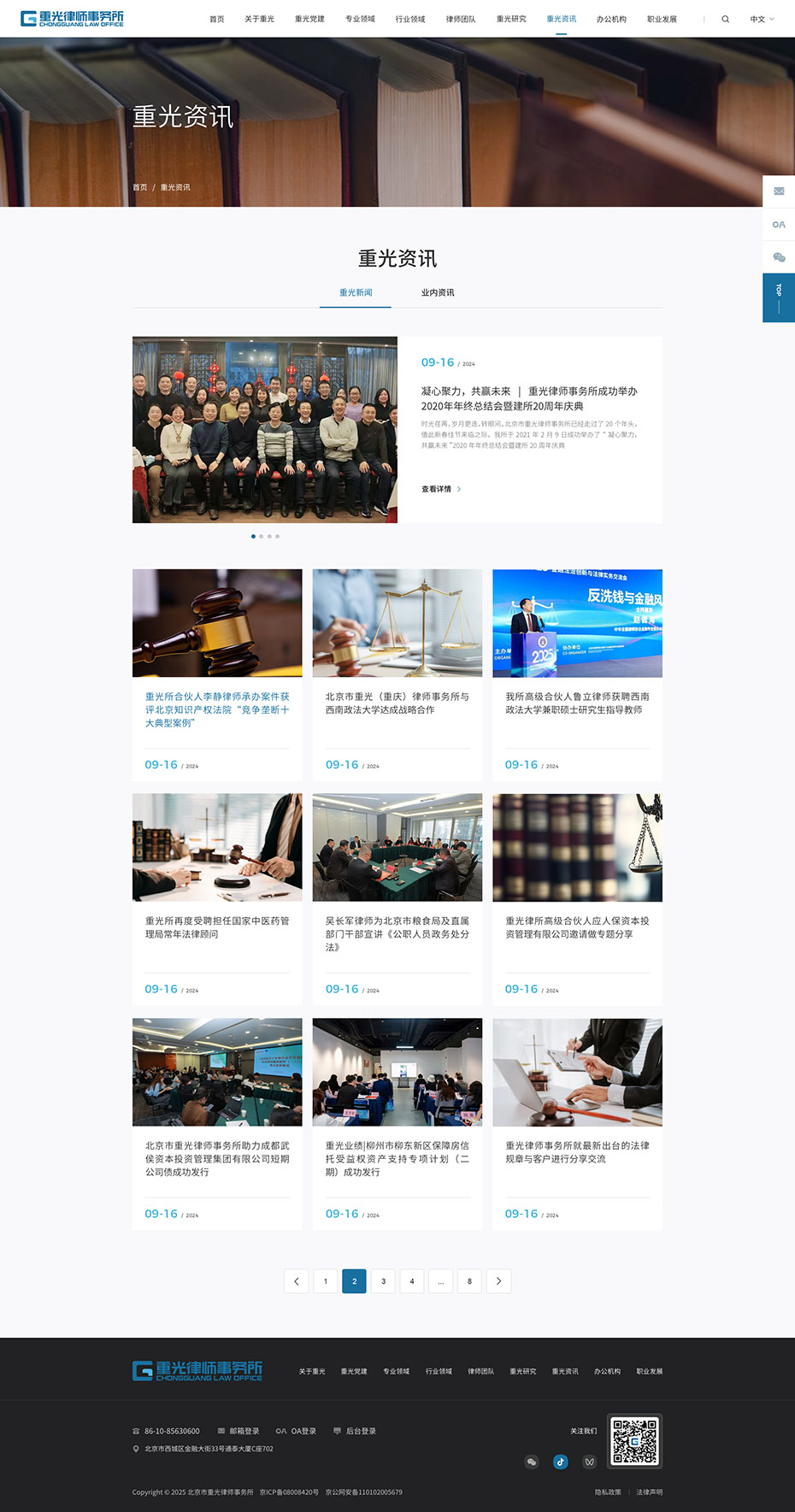The width and height of the screenshot is (795, 1512).
Task: Click the 查看详情 link on the featured news
Action: point(439,489)
